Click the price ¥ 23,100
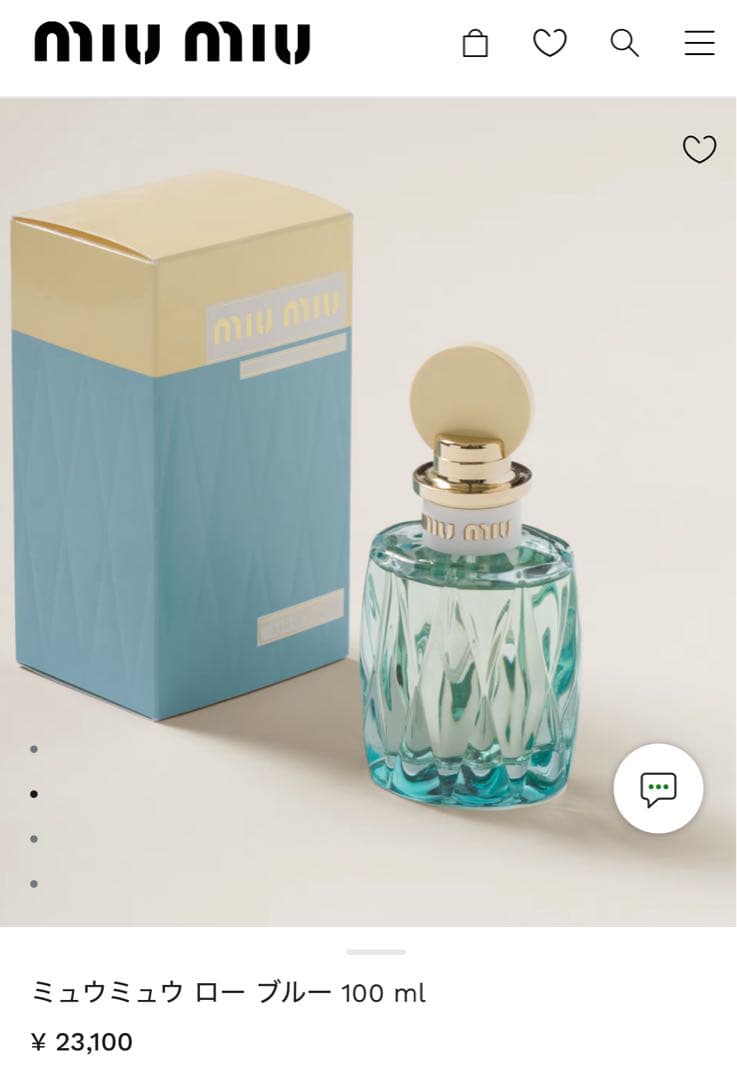This screenshot has width=737, height=1080. 80,1042
